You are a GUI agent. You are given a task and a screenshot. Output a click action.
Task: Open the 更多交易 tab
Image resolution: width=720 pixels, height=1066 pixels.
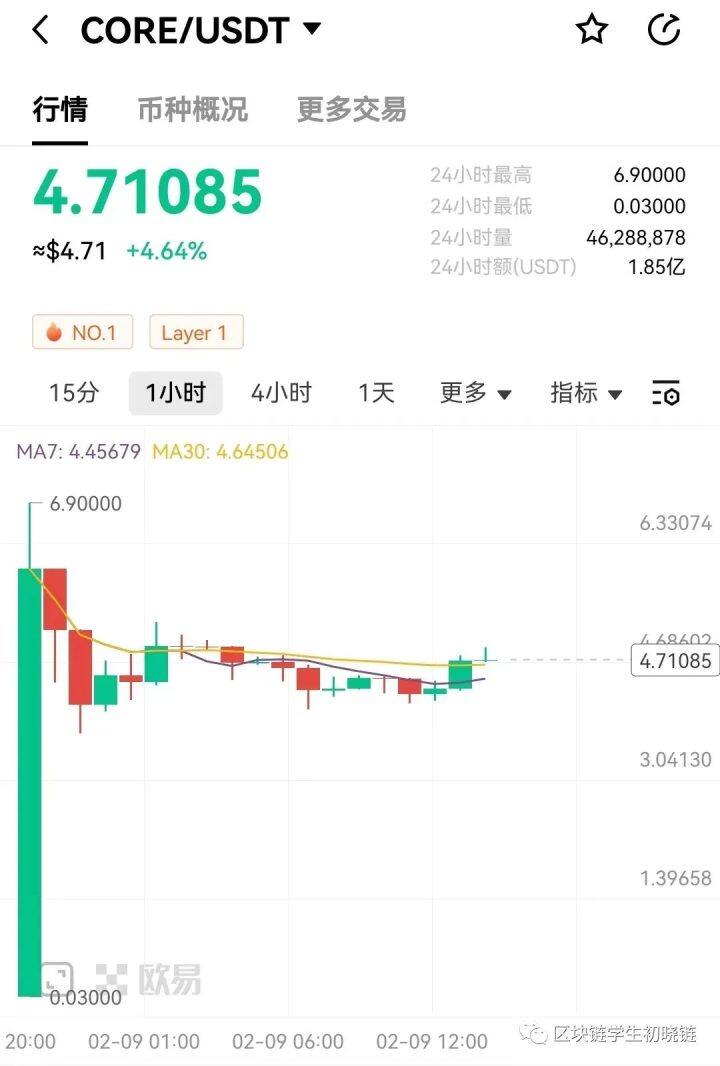point(349,111)
